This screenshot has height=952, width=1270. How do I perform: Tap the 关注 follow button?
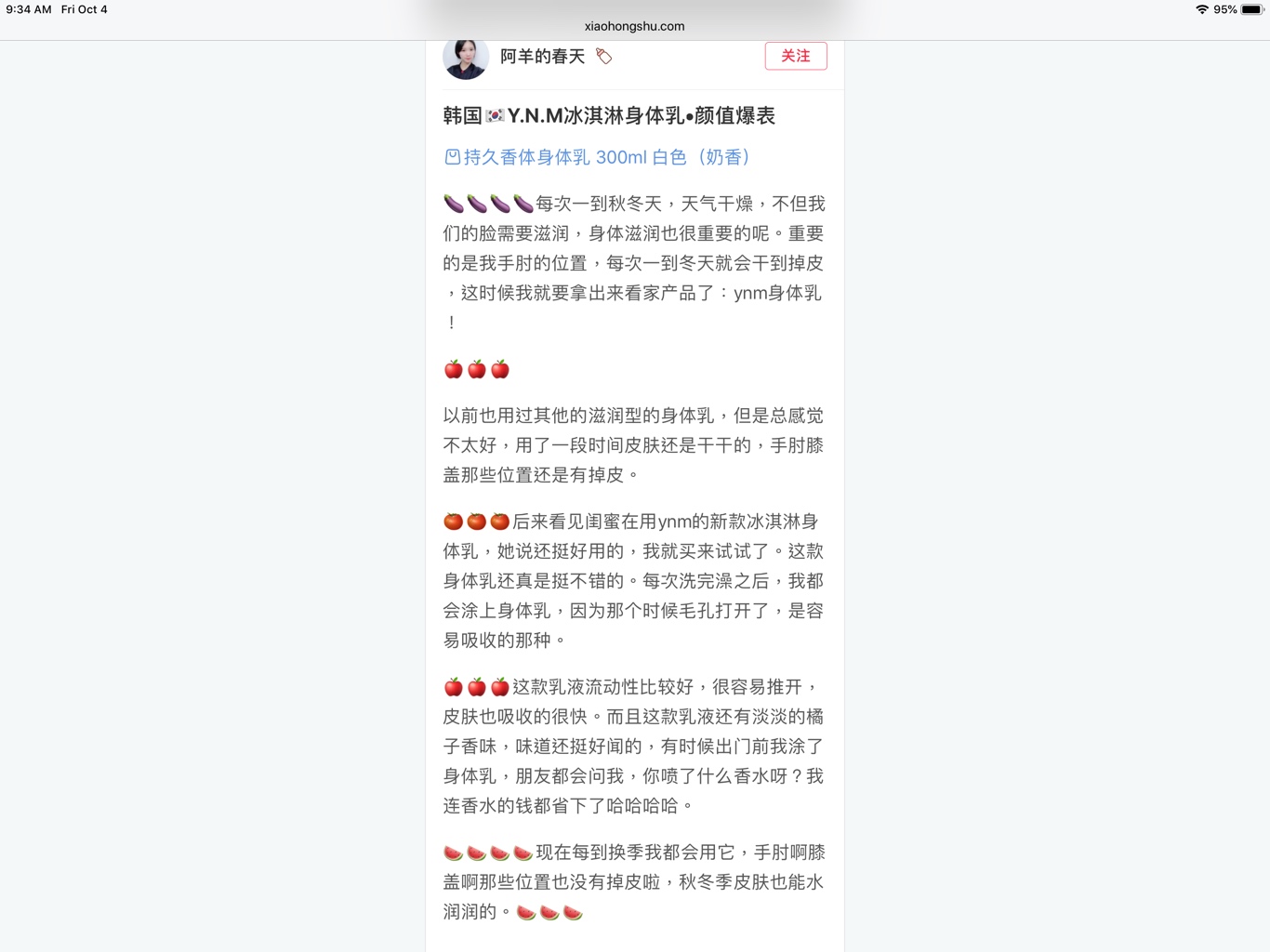tap(795, 56)
